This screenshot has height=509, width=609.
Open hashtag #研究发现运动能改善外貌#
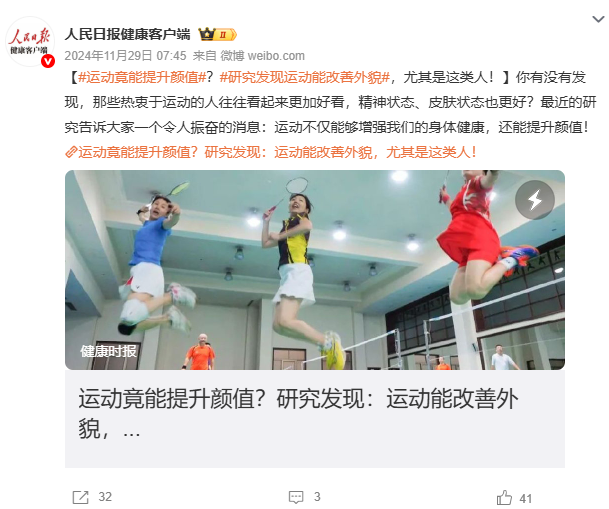pos(306,77)
